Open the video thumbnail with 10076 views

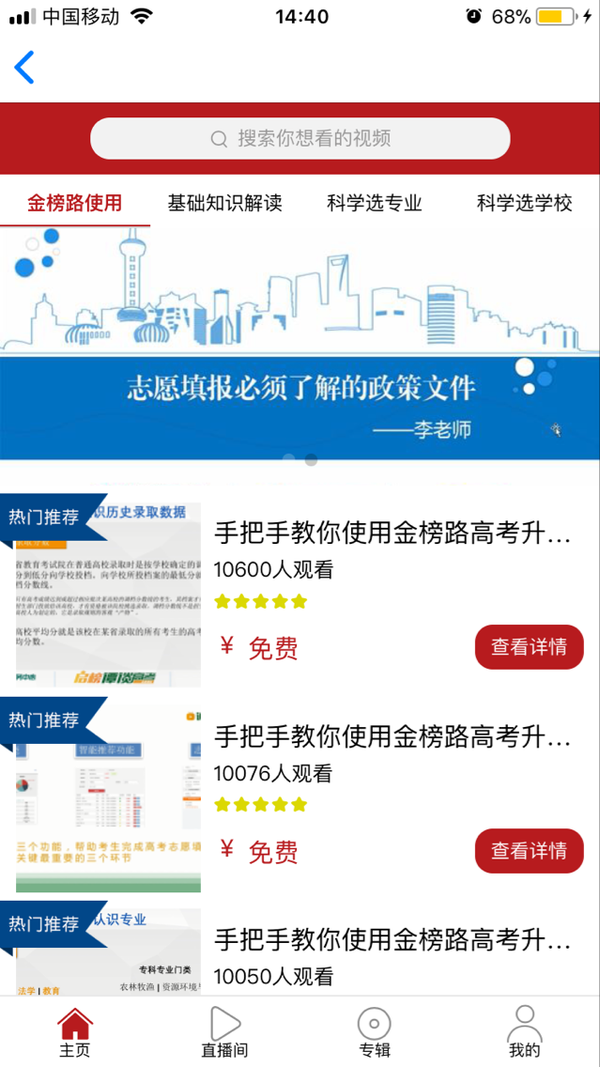(x=108, y=798)
